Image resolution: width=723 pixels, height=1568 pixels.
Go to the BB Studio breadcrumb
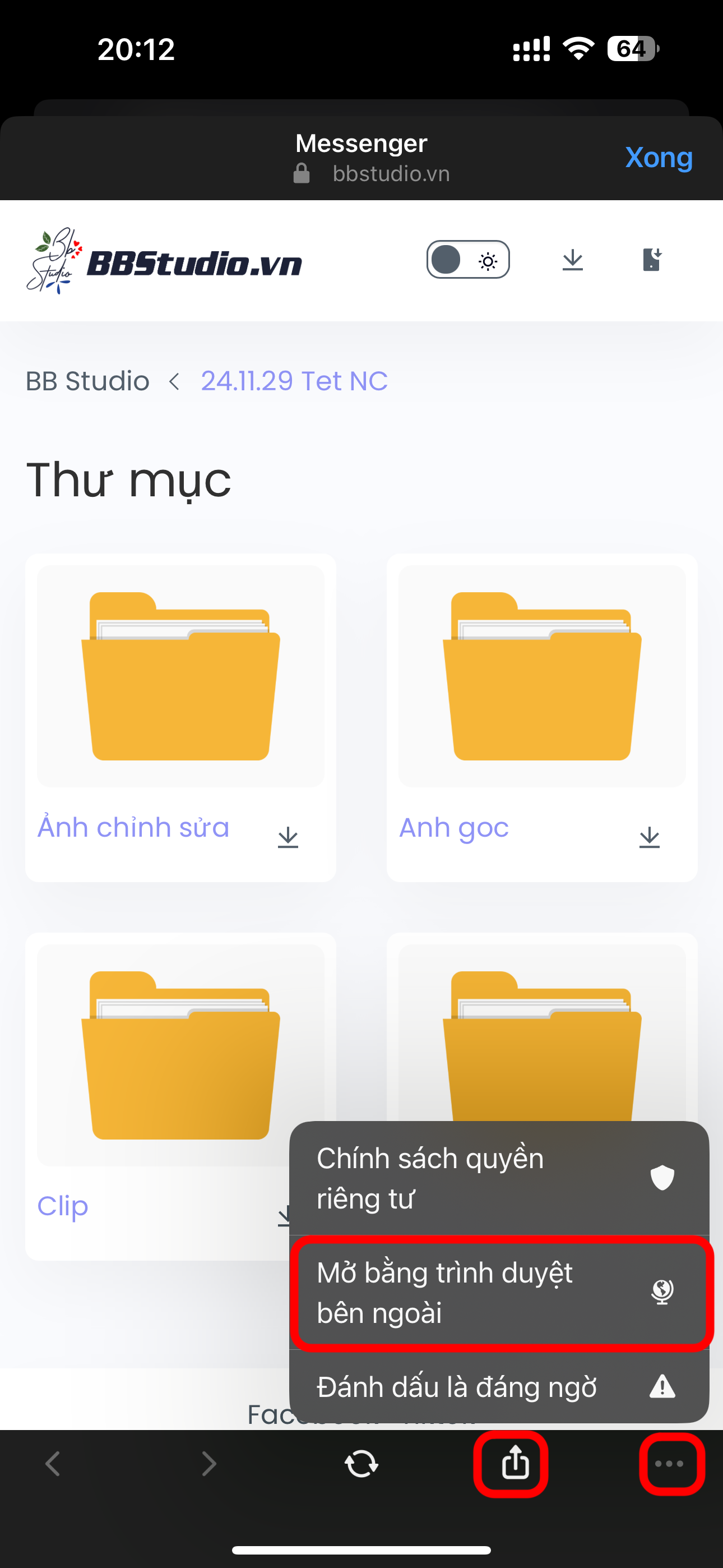tap(87, 382)
